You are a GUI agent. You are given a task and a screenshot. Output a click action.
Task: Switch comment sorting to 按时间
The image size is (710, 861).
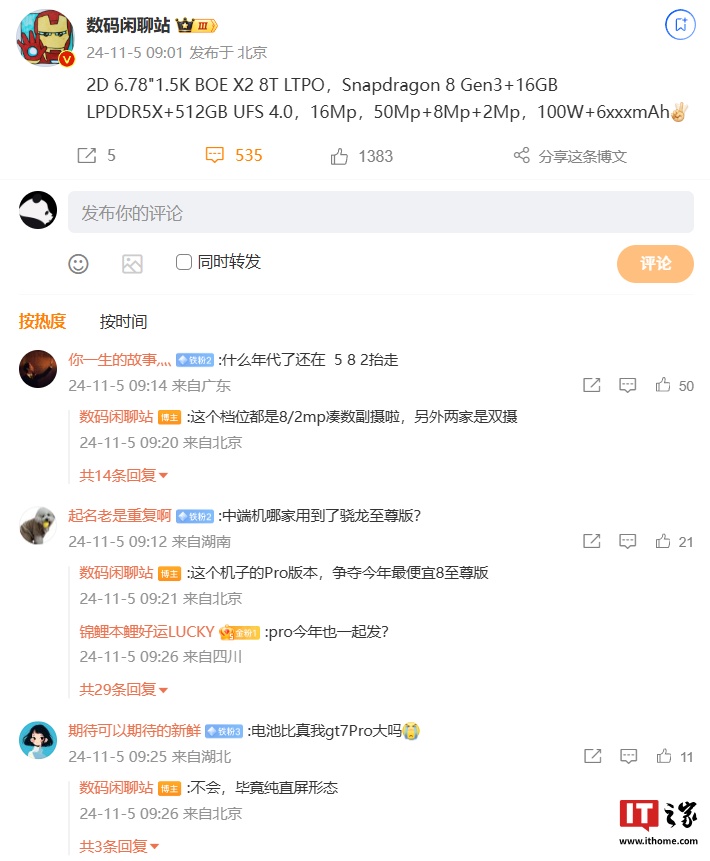click(123, 321)
